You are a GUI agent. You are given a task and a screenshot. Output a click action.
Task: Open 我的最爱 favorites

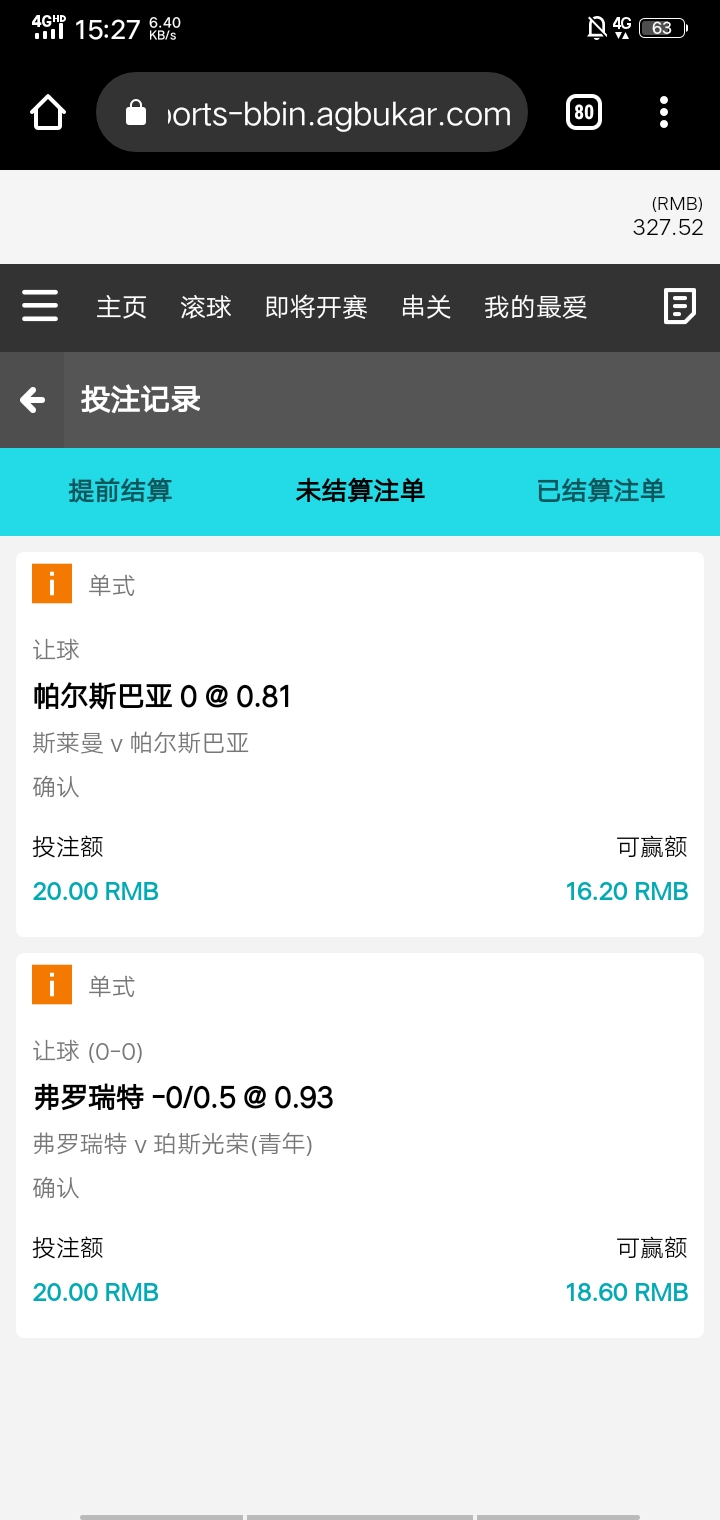(535, 307)
